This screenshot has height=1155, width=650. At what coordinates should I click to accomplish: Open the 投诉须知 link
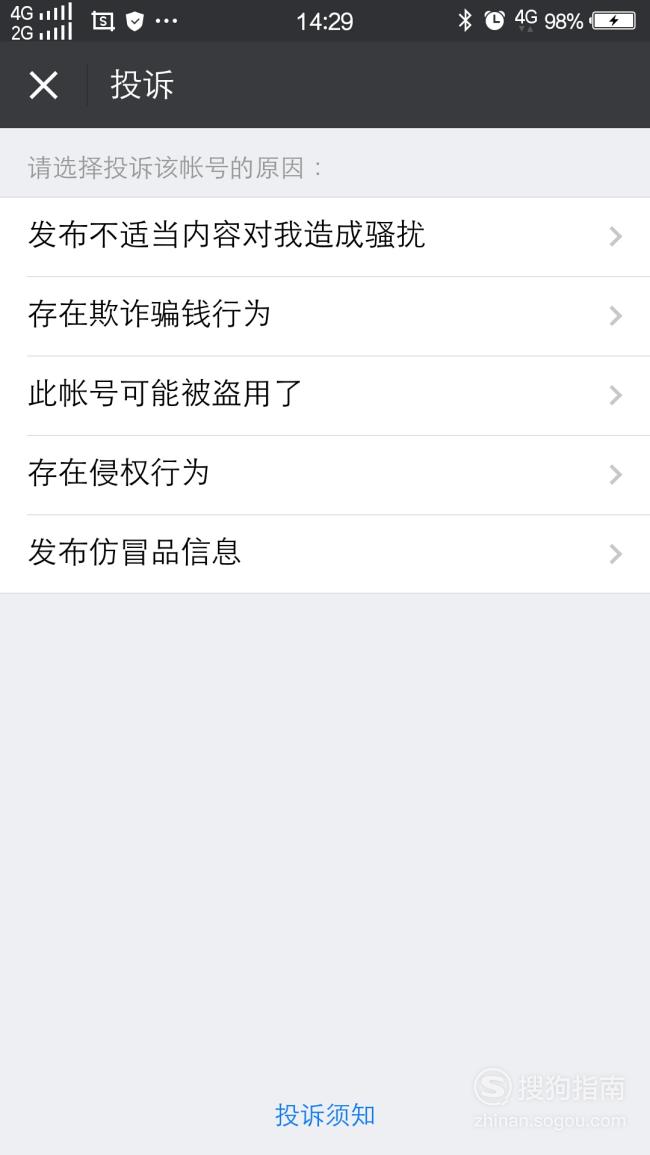click(x=325, y=1114)
